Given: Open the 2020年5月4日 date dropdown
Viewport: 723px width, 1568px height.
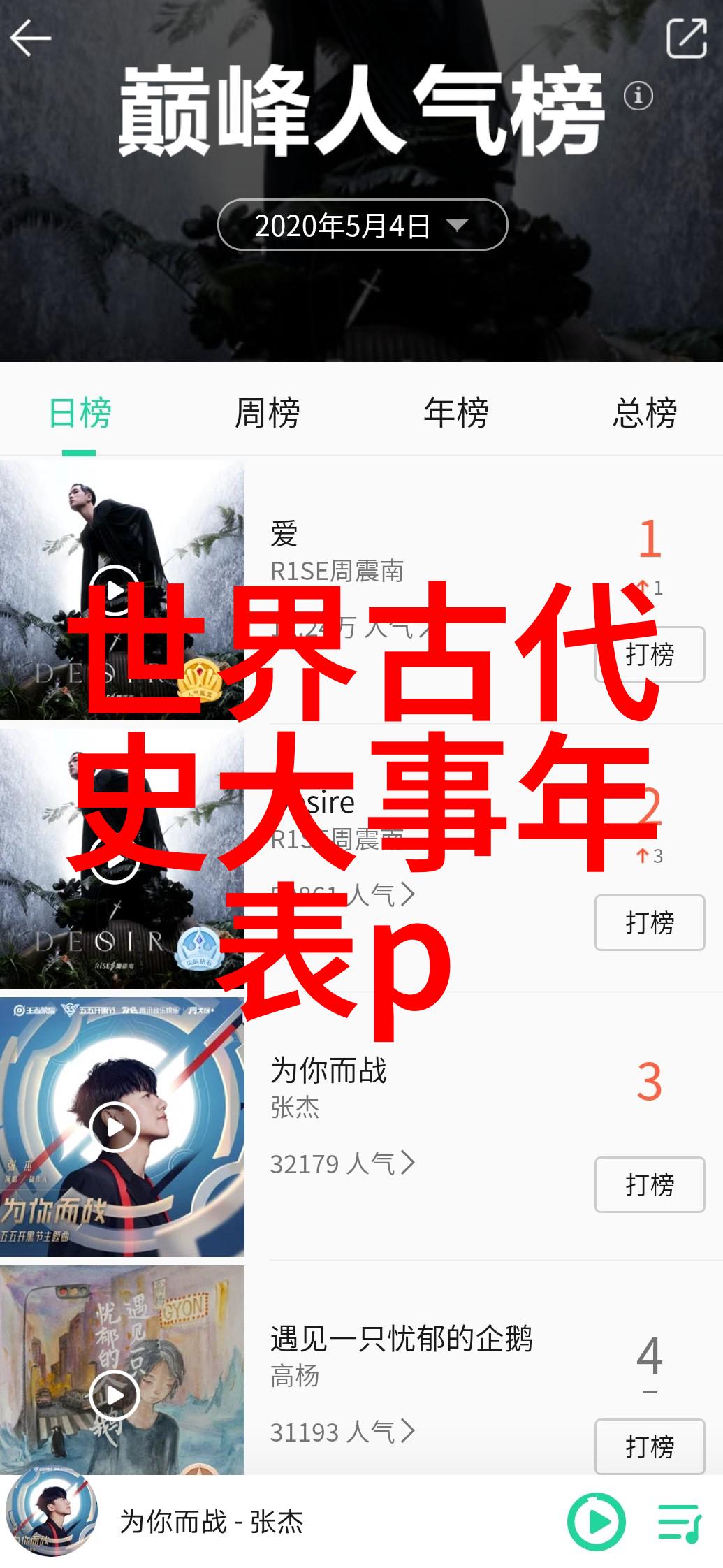Looking at the screenshot, I should (363, 225).
